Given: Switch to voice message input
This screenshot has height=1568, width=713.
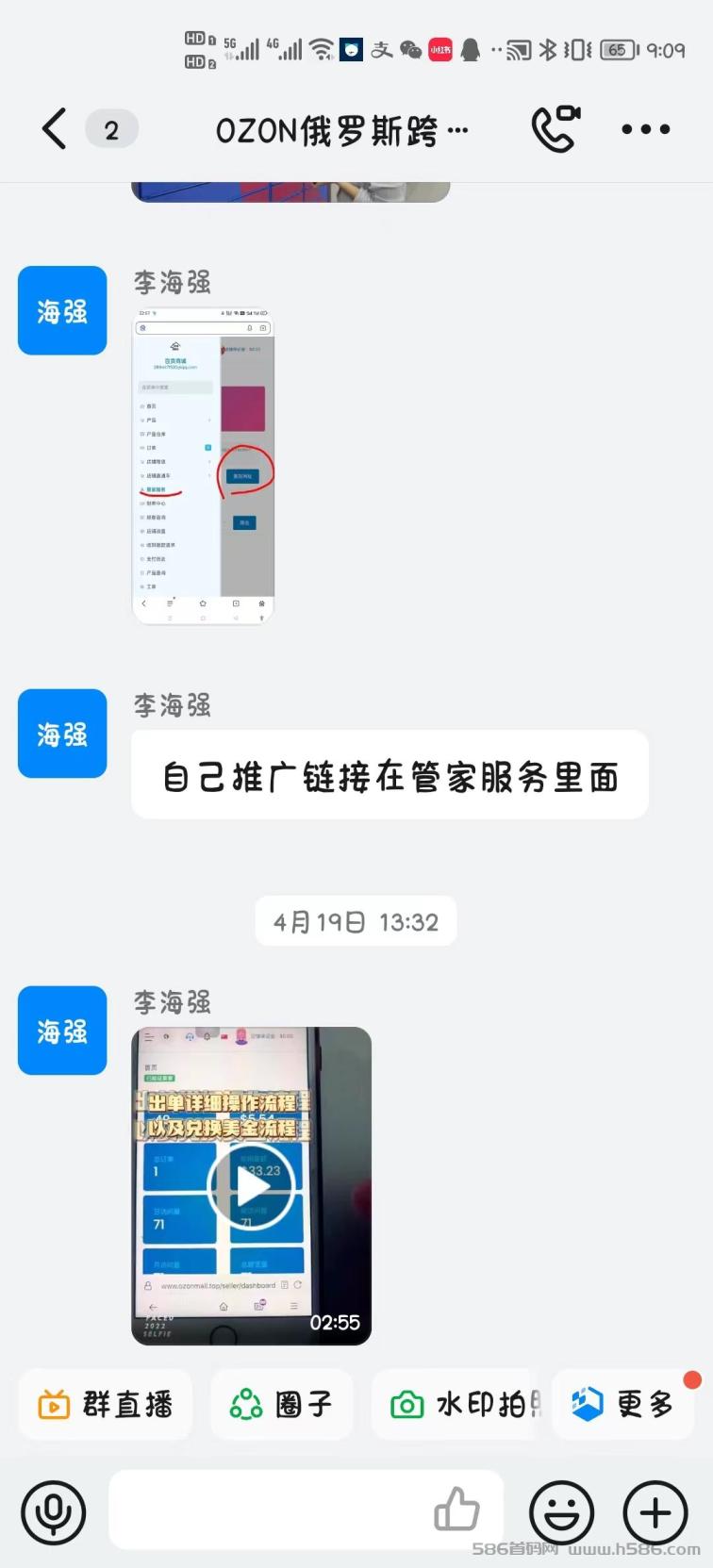Looking at the screenshot, I should (x=54, y=1512).
